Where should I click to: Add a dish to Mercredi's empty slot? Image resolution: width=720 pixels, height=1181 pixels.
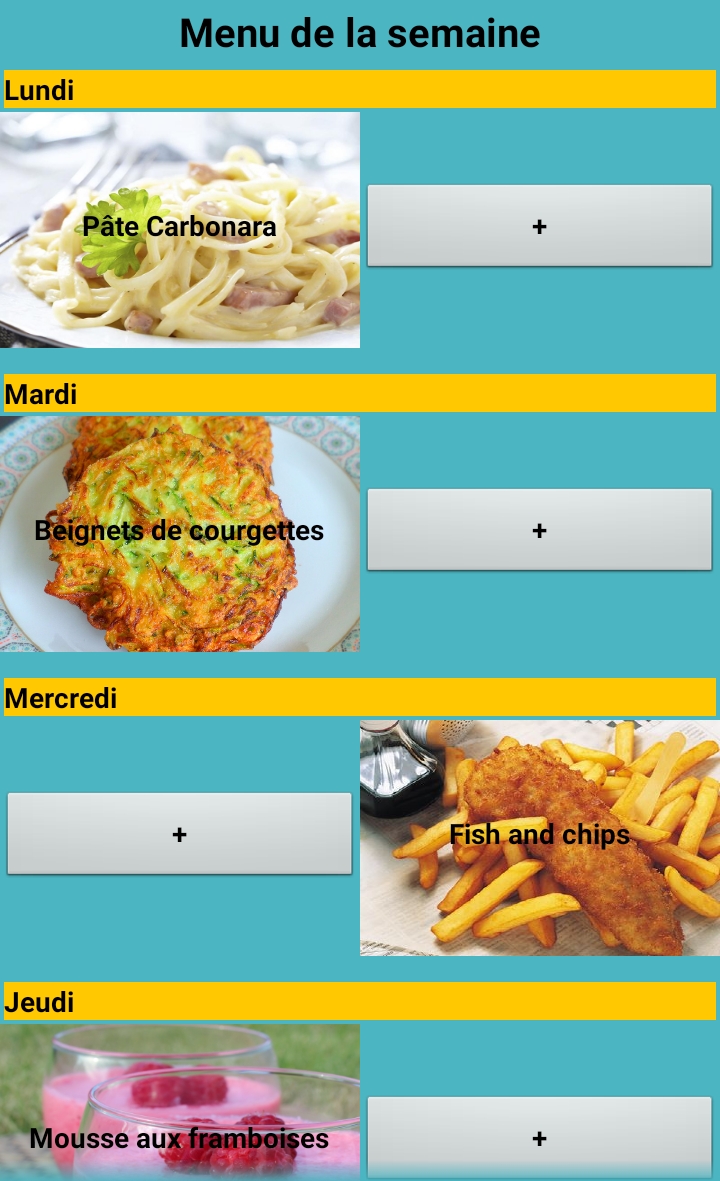179,834
